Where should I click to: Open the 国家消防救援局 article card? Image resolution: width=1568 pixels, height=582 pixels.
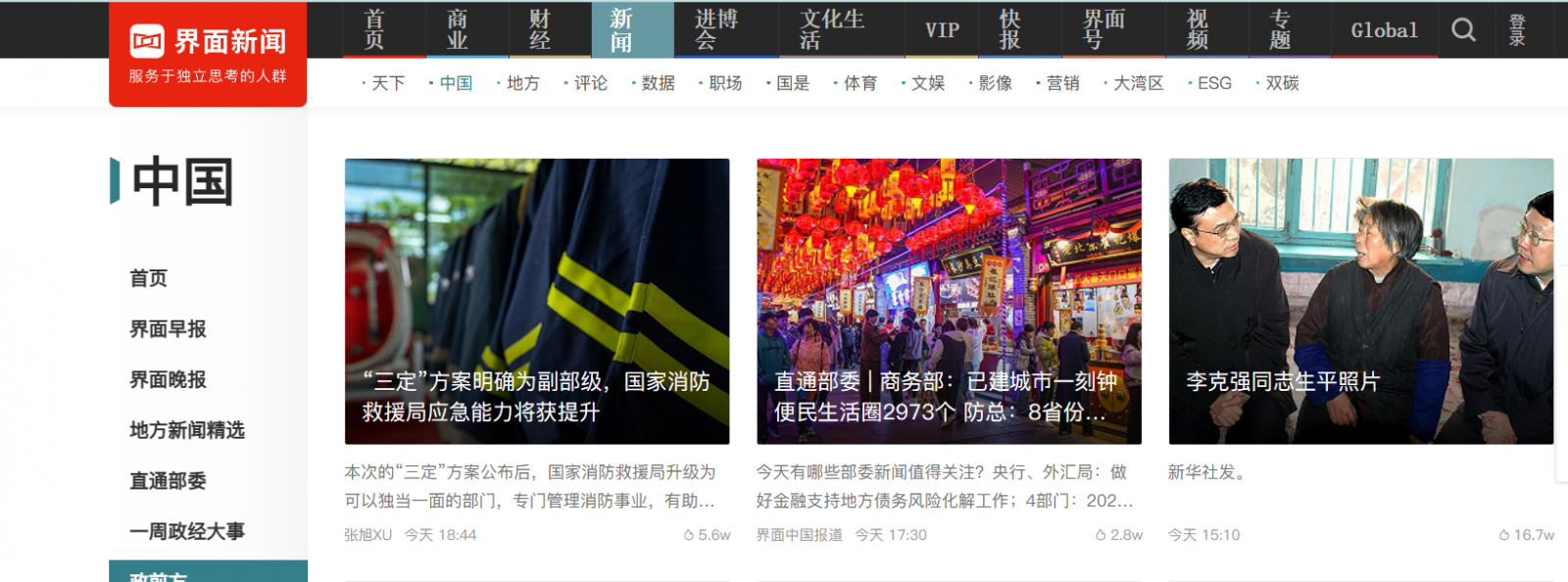pos(536,302)
